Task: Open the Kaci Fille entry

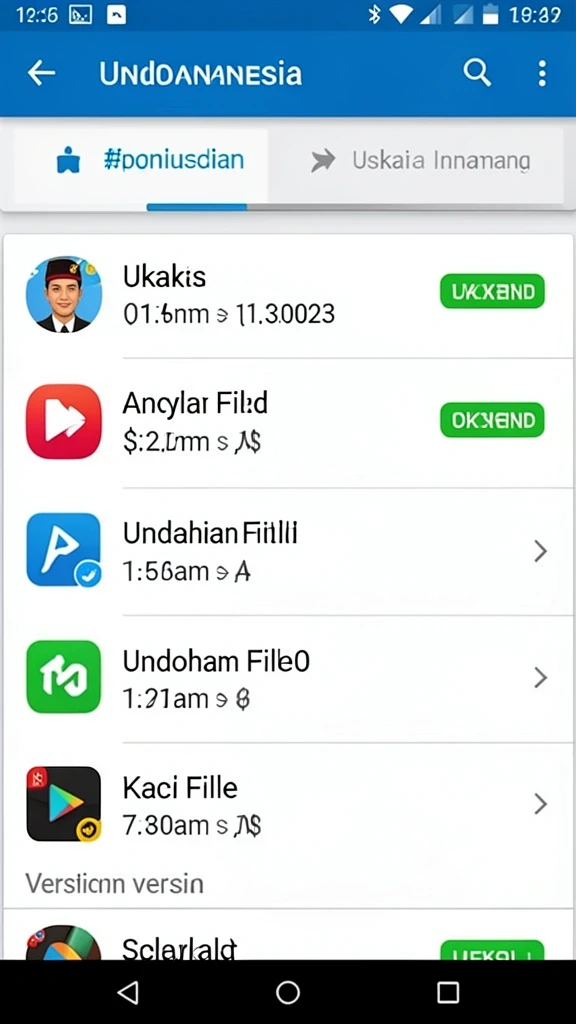Action: click(288, 805)
